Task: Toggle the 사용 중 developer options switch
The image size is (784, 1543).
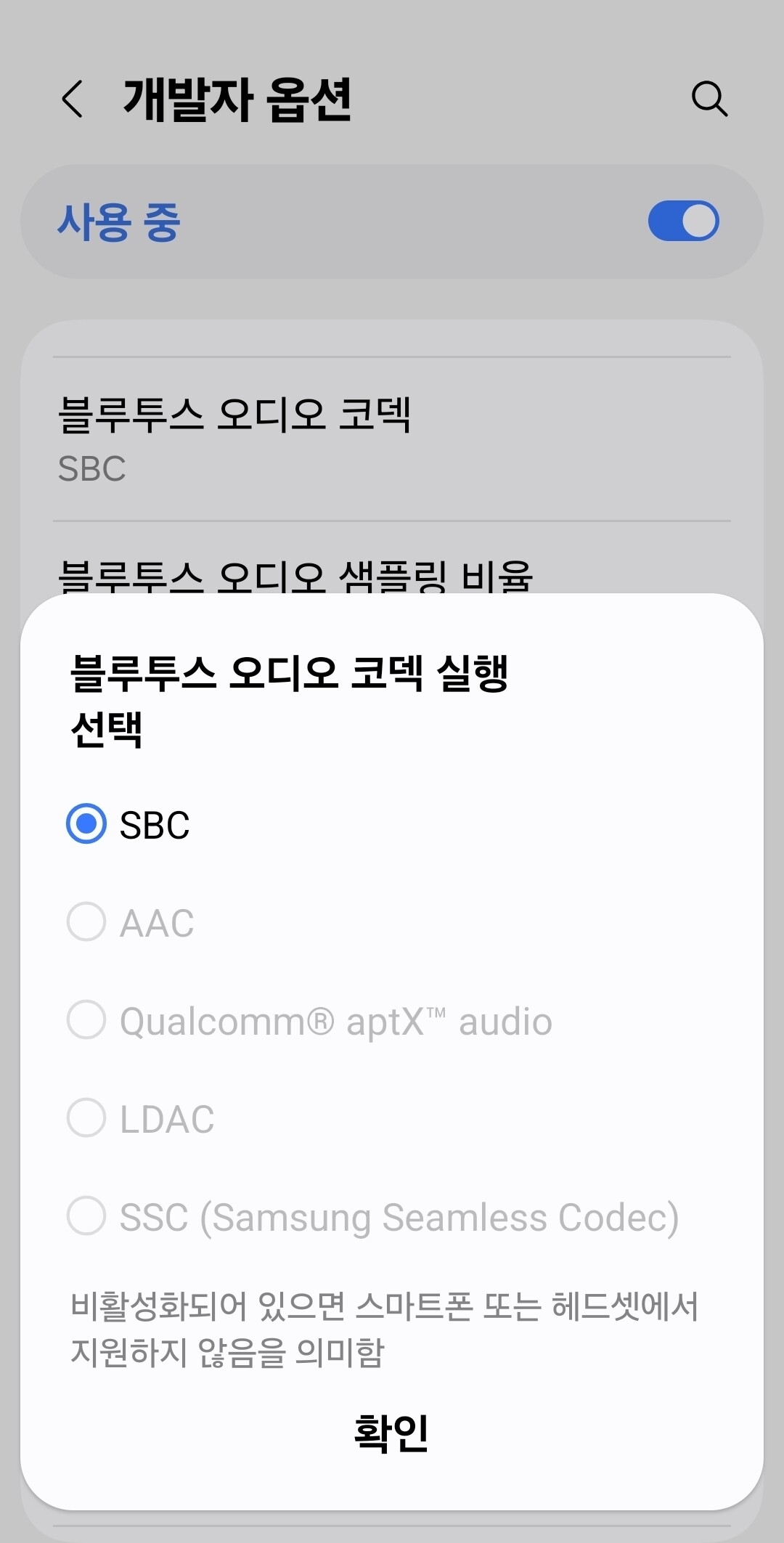Action: click(x=683, y=221)
